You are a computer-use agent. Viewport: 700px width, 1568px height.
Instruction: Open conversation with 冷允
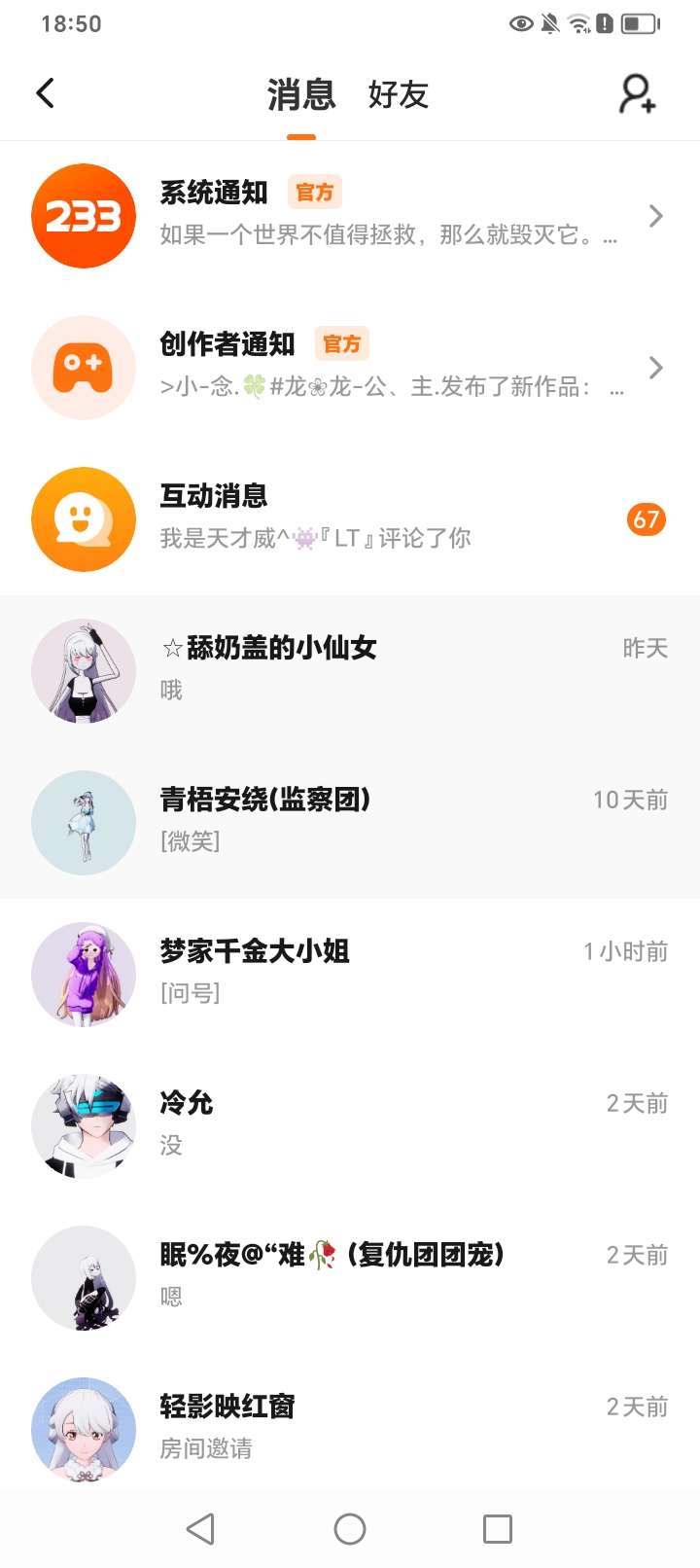coord(350,1126)
